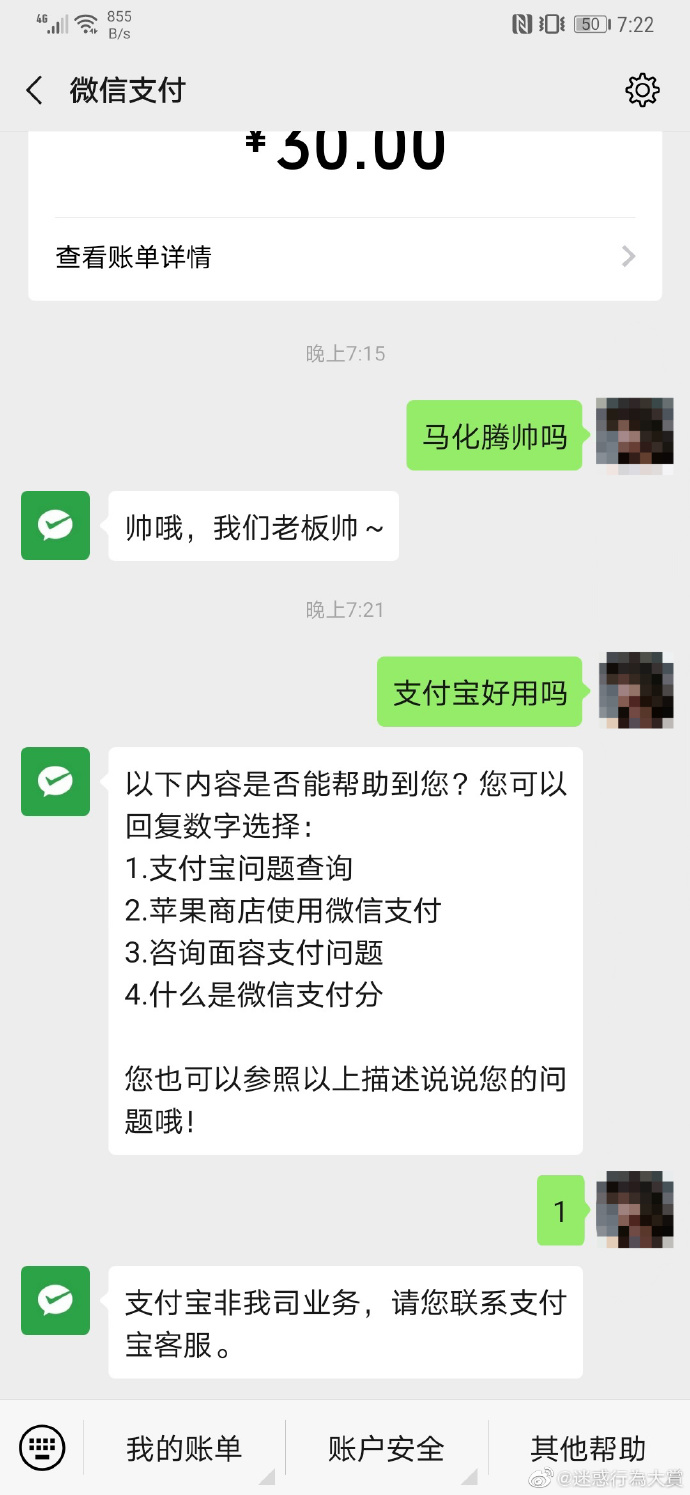The width and height of the screenshot is (690, 1495).
Task: Switch to keyboard input mode
Action: (x=42, y=1447)
